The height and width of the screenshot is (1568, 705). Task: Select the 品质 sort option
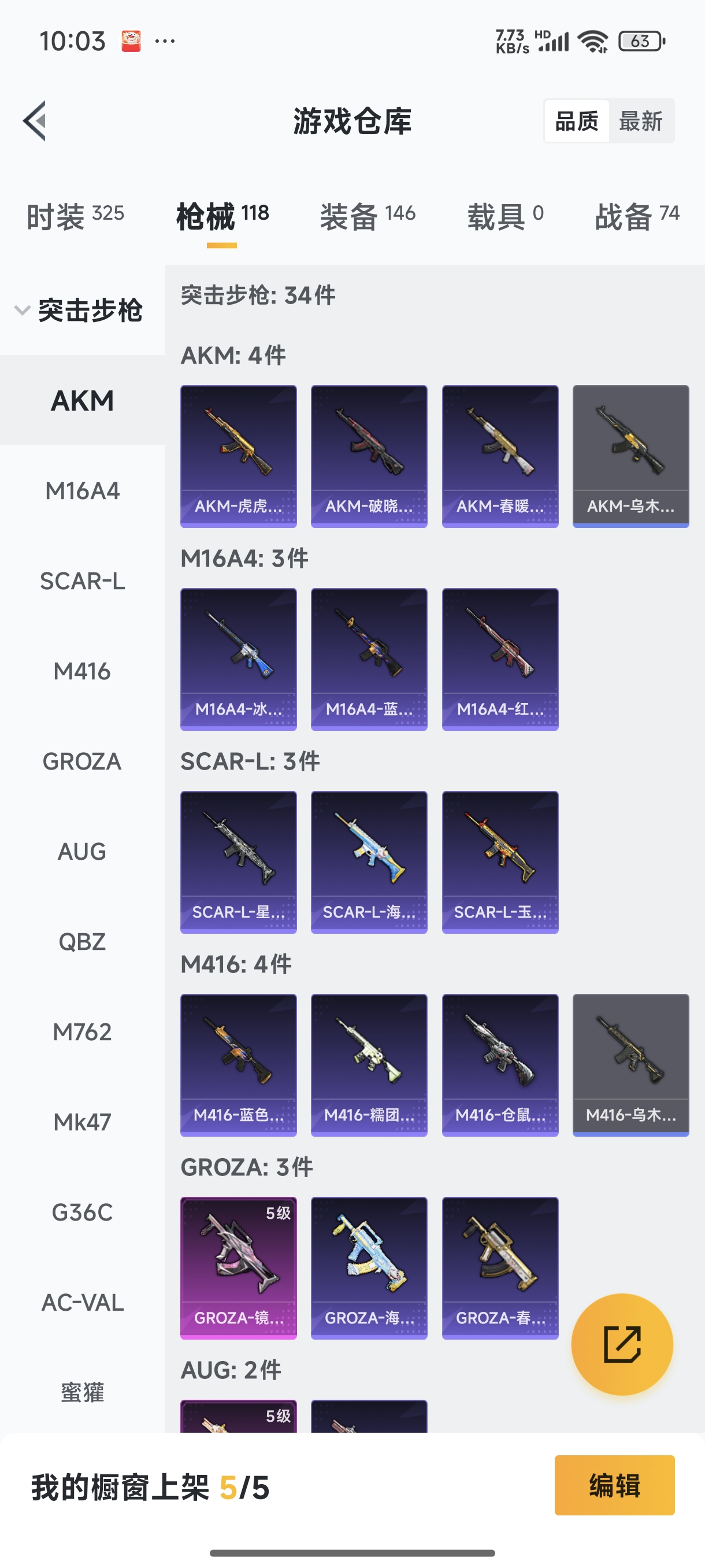(x=577, y=121)
